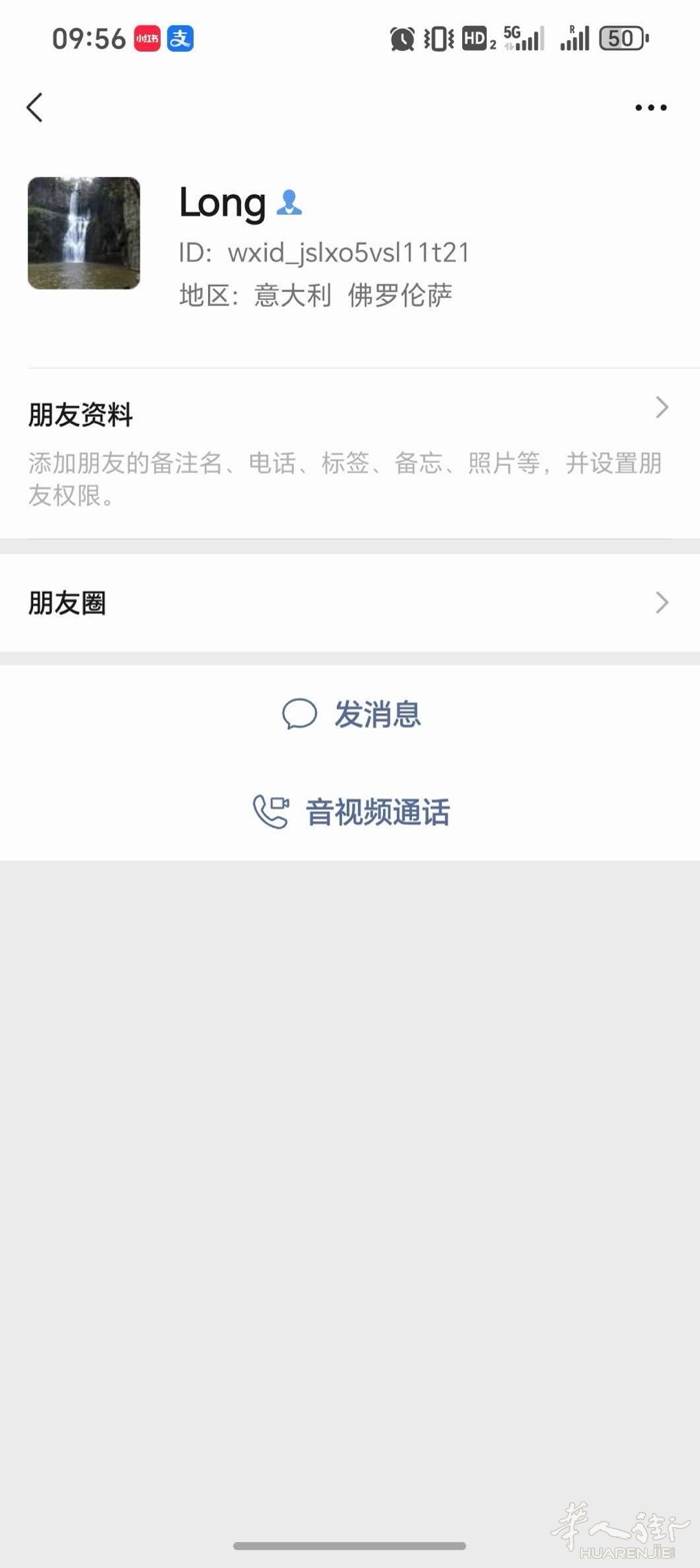View Long's waterfall profile photo
The height and width of the screenshot is (1568, 700).
pos(84,233)
